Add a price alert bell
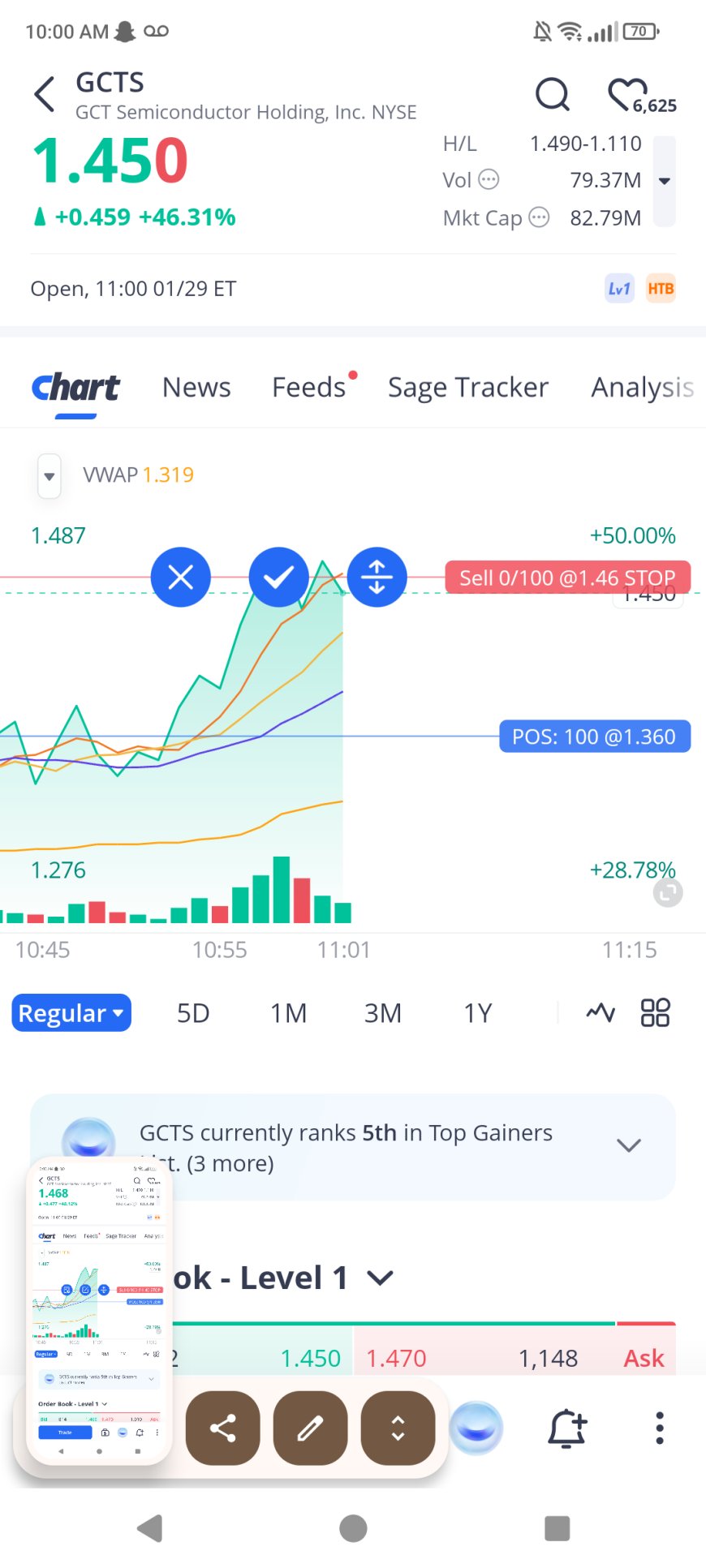The image size is (706, 1568). point(567,1428)
